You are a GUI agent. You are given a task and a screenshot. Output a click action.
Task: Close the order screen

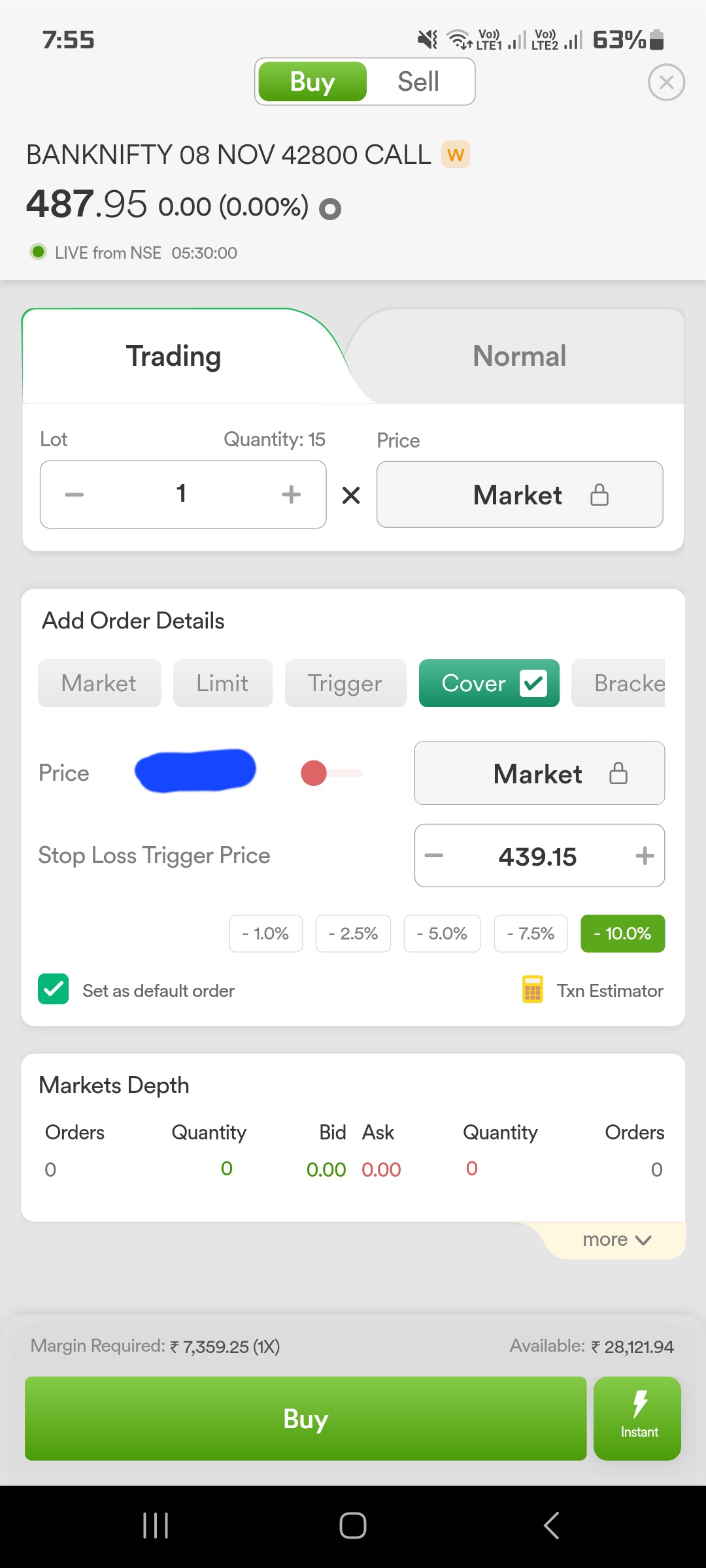pyautogui.click(x=666, y=82)
